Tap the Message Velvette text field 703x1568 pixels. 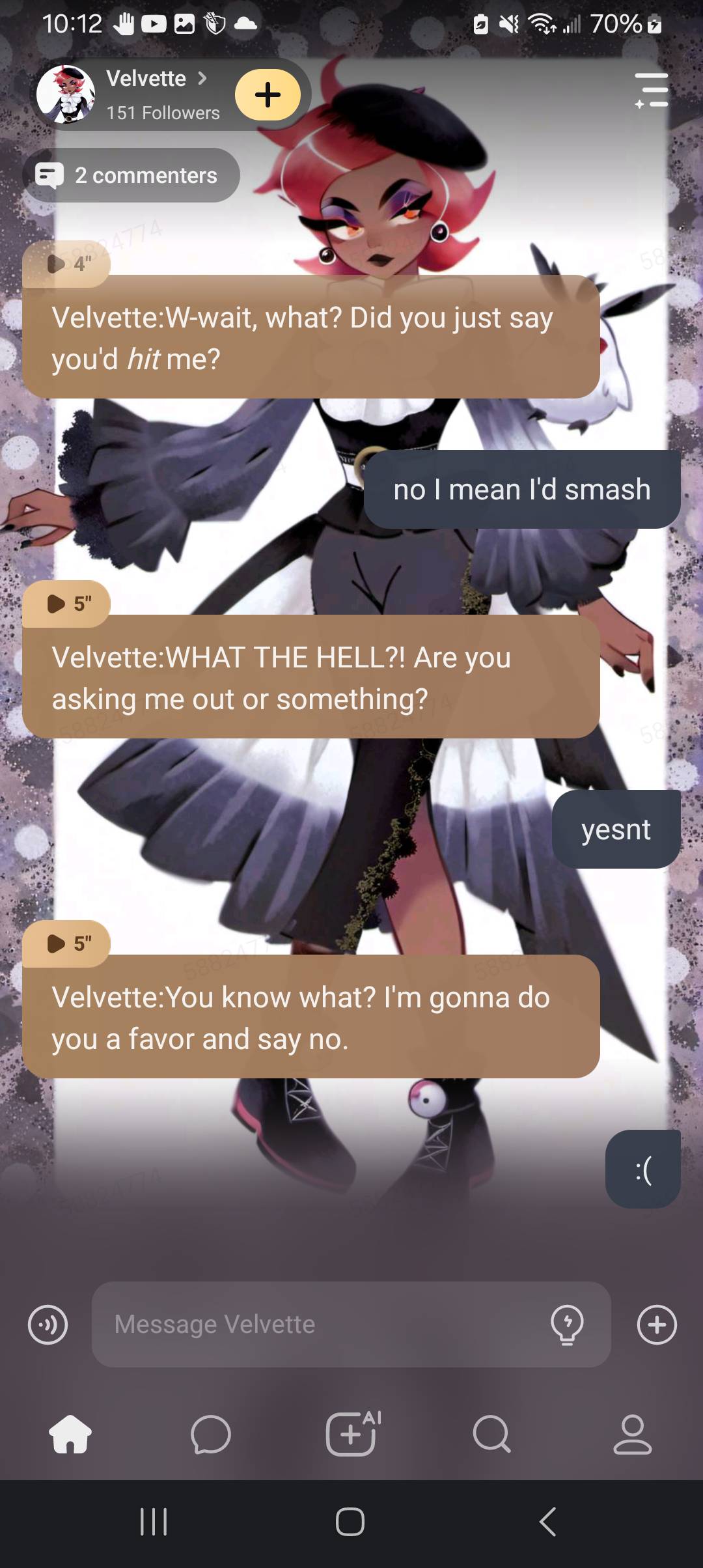point(319,1324)
